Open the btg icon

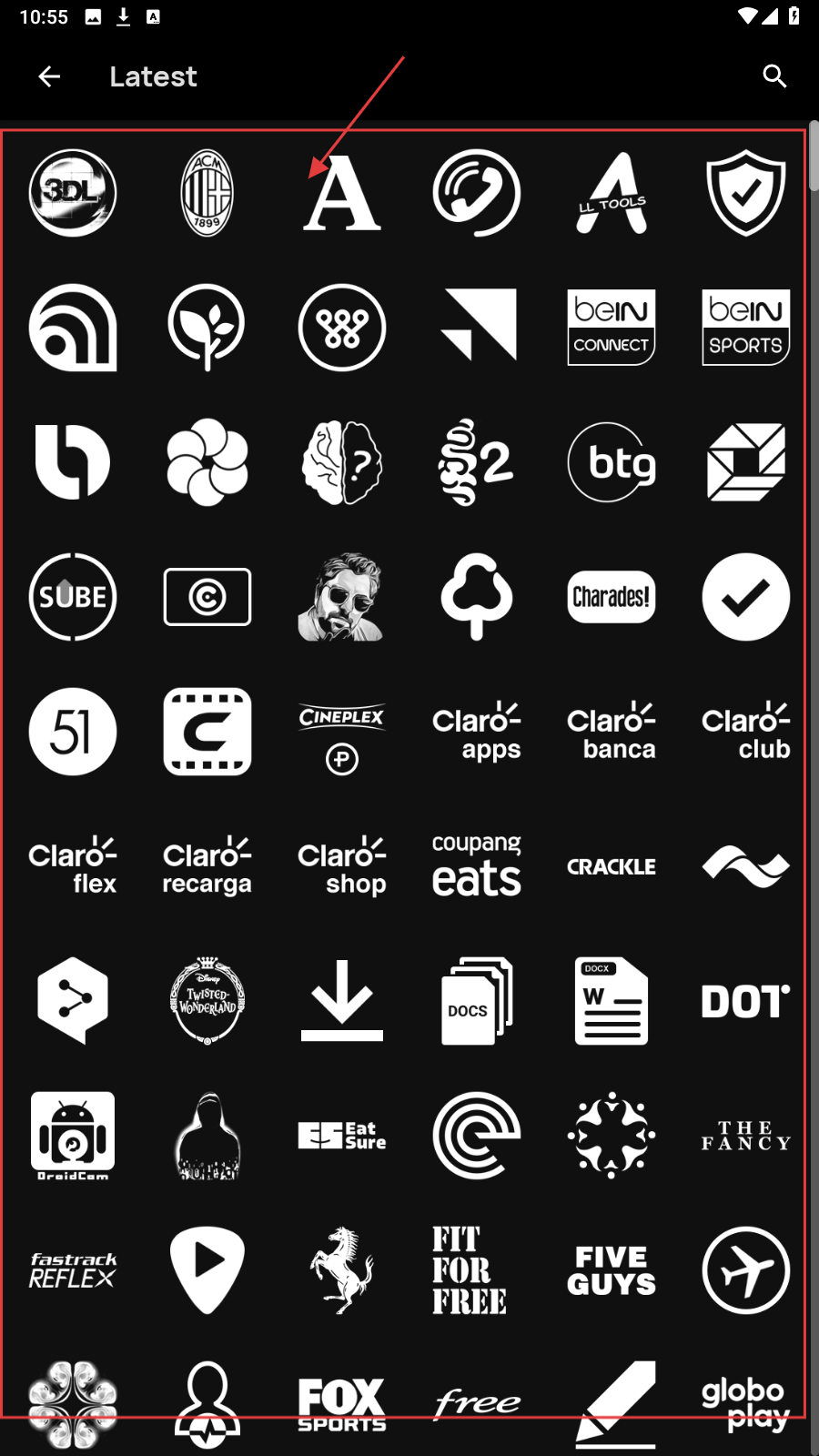coord(612,462)
